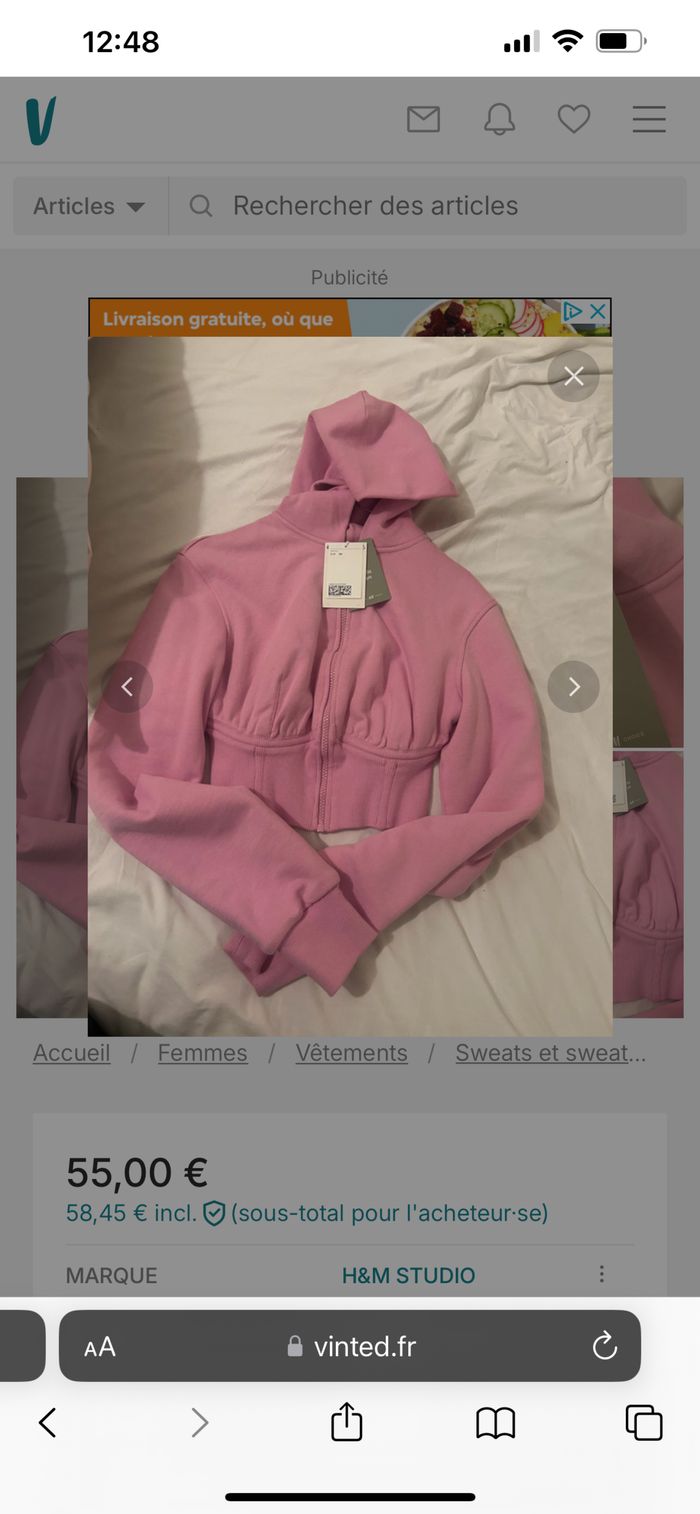Open the hamburger menu

click(649, 120)
